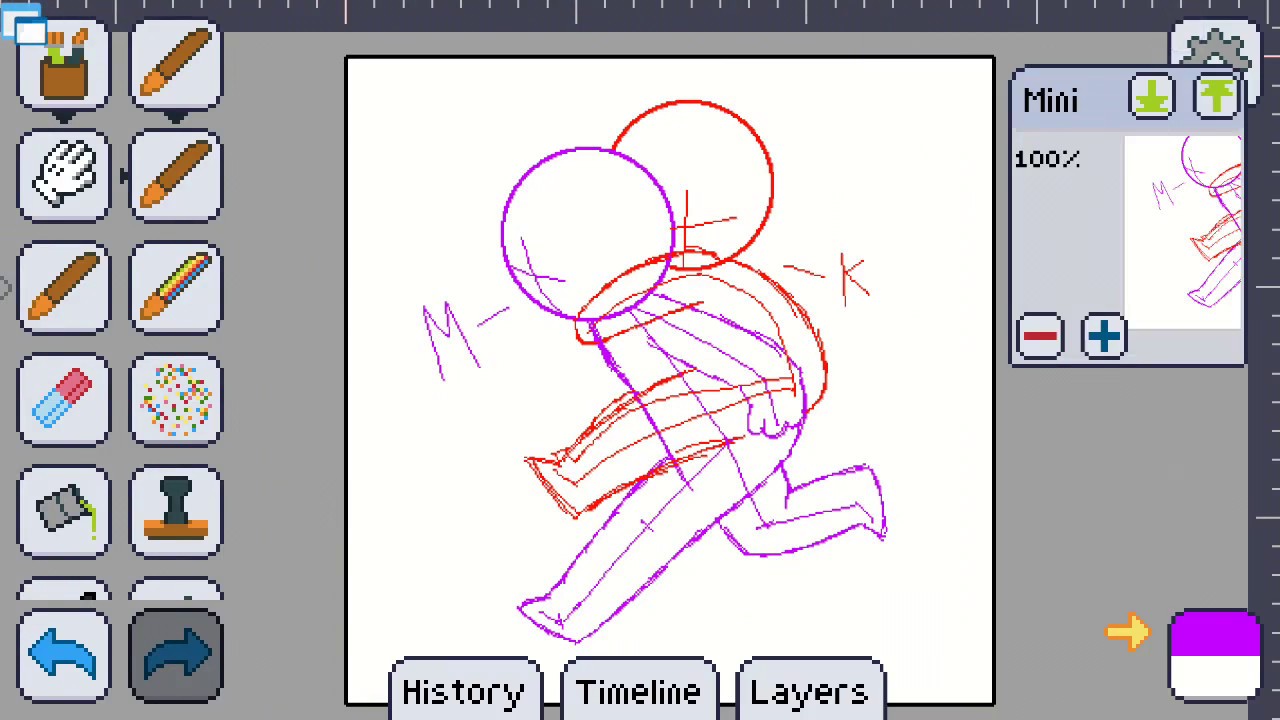
Task: Open the History panel
Action: pos(463,690)
